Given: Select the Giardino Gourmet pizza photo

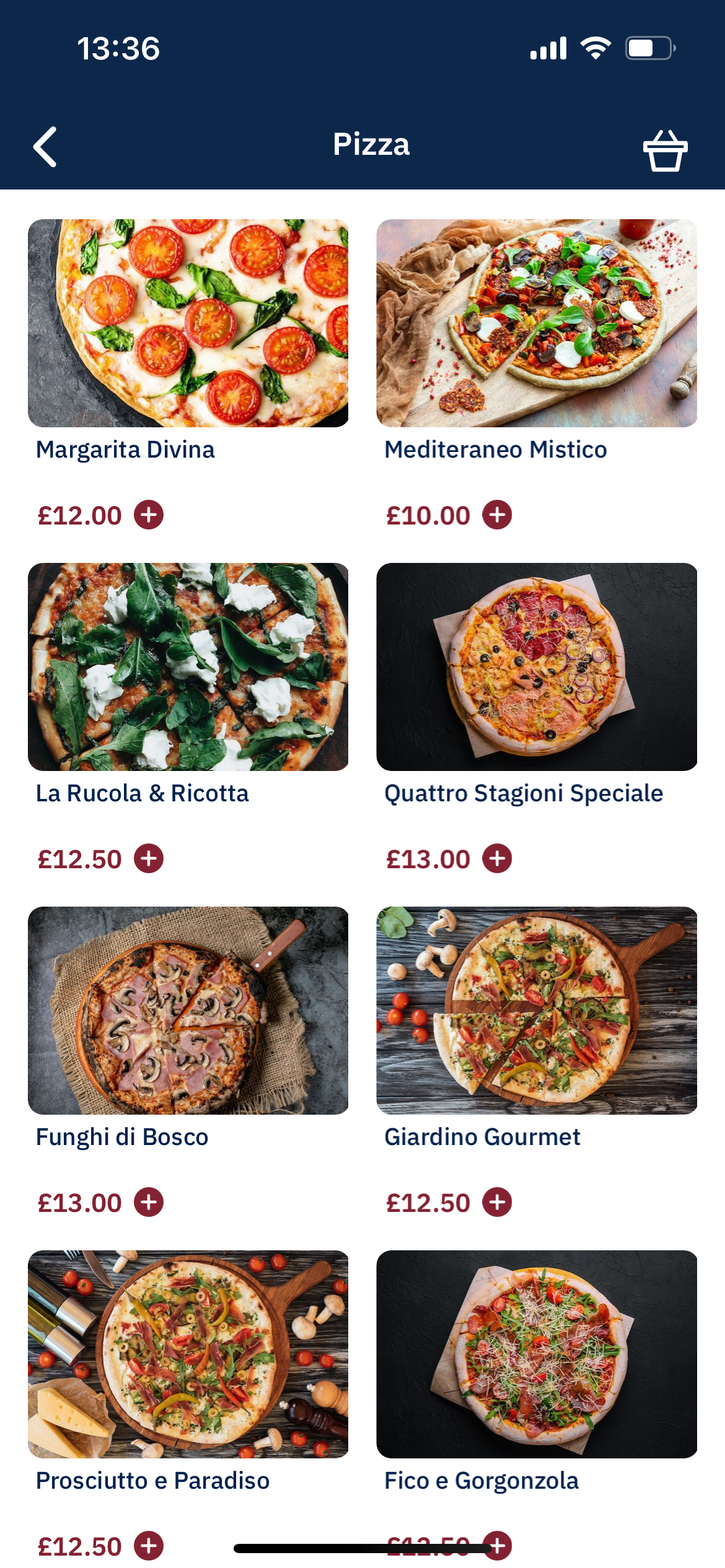Looking at the screenshot, I should coord(537,1011).
